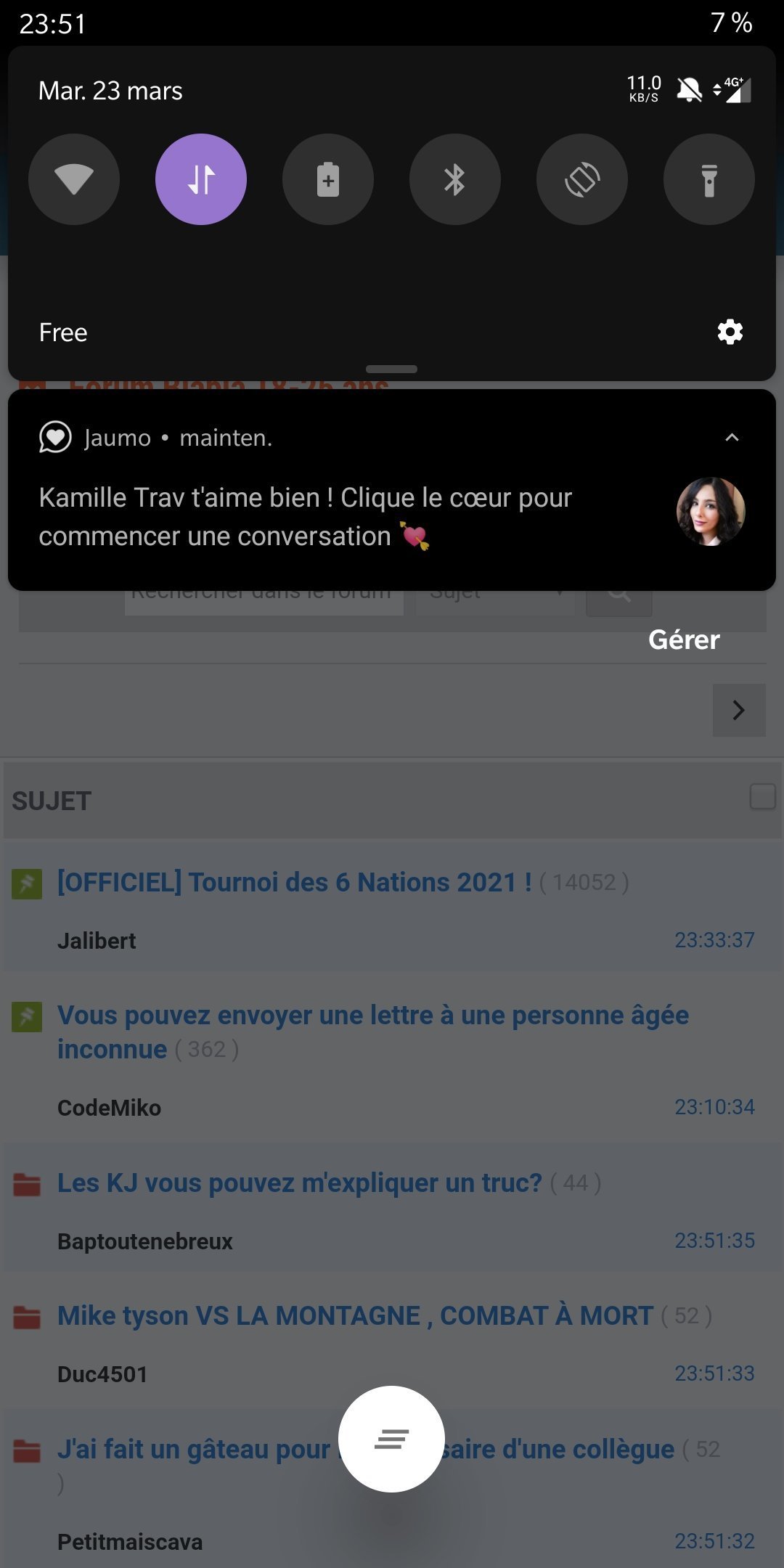Go to next page with the arrow button

739,710
